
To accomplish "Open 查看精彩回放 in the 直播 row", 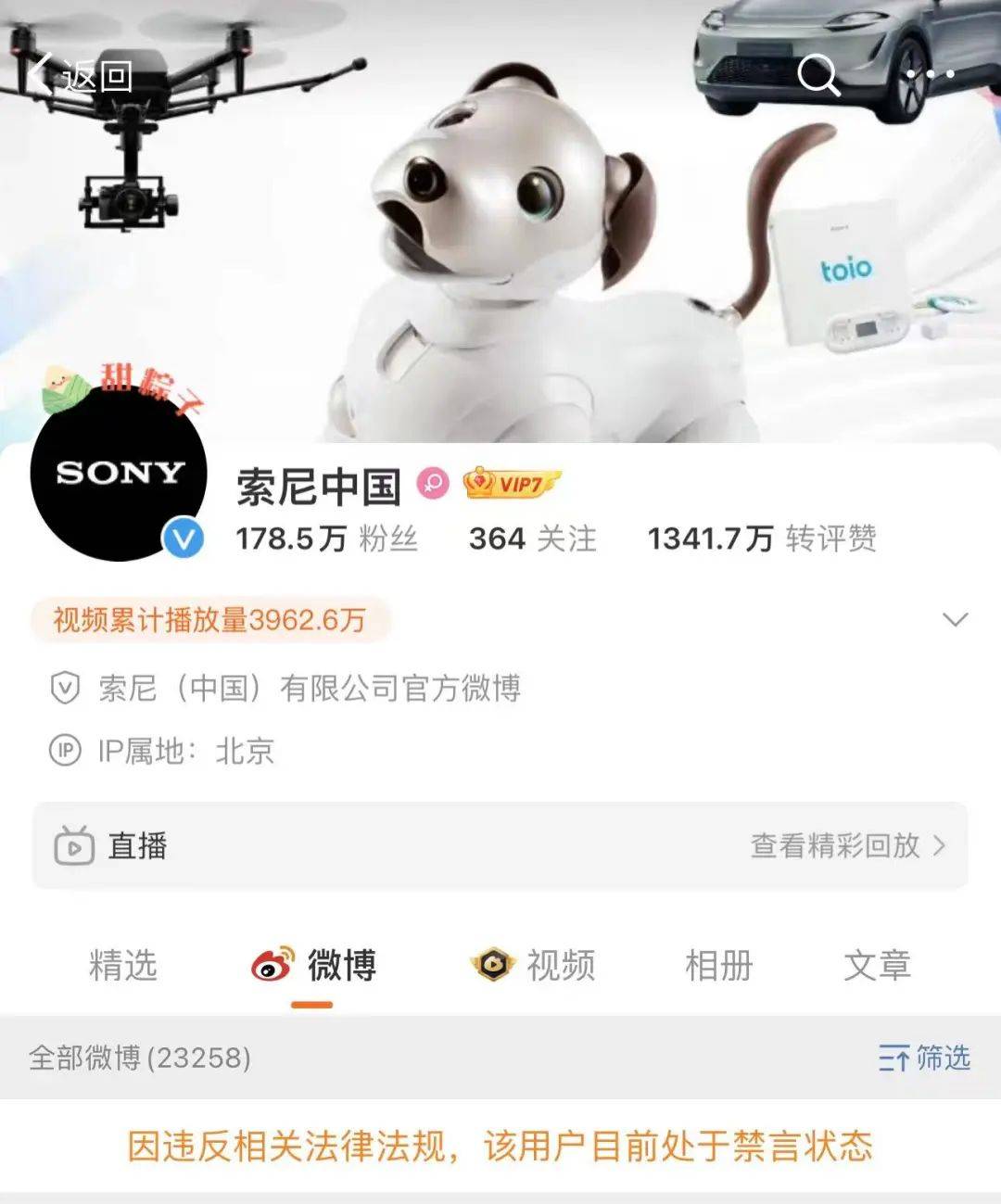I will [x=847, y=845].
